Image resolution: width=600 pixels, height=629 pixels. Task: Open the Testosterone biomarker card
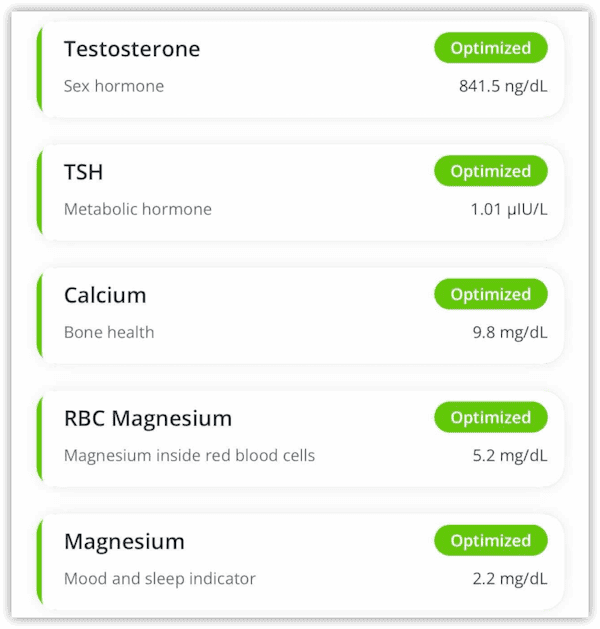tap(300, 68)
